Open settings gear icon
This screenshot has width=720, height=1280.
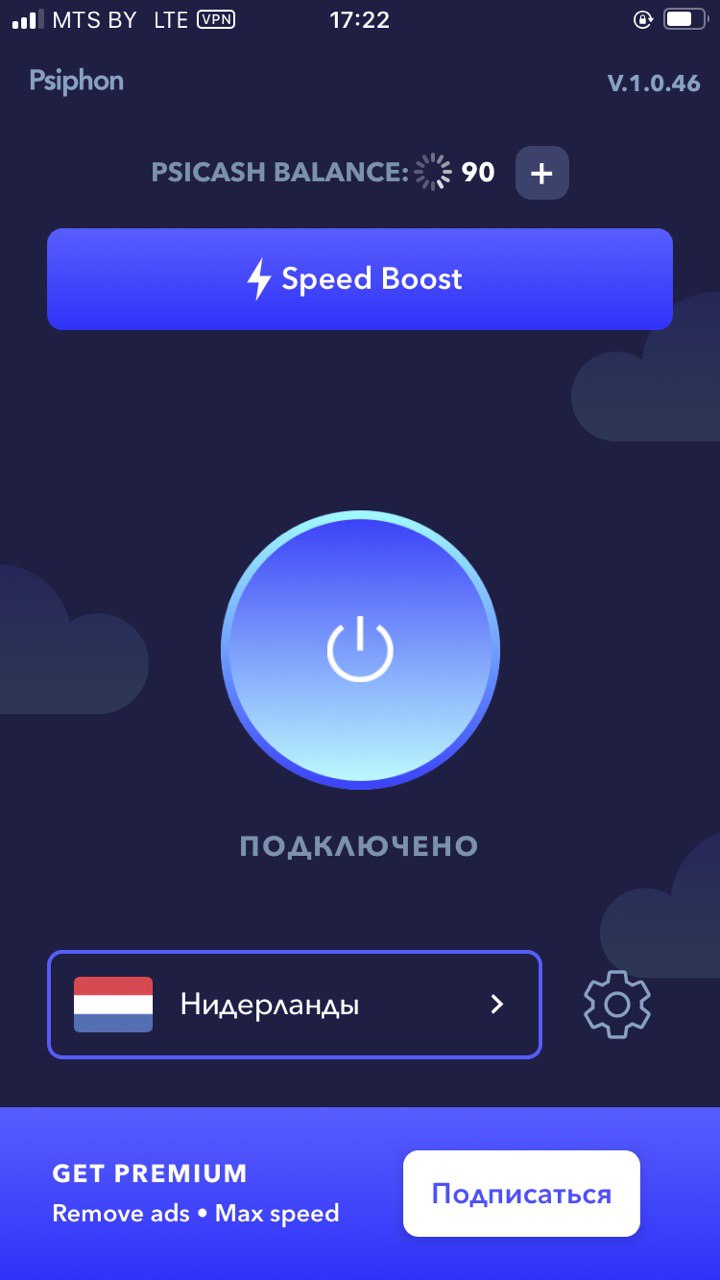pyautogui.click(x=617, y=1004)
